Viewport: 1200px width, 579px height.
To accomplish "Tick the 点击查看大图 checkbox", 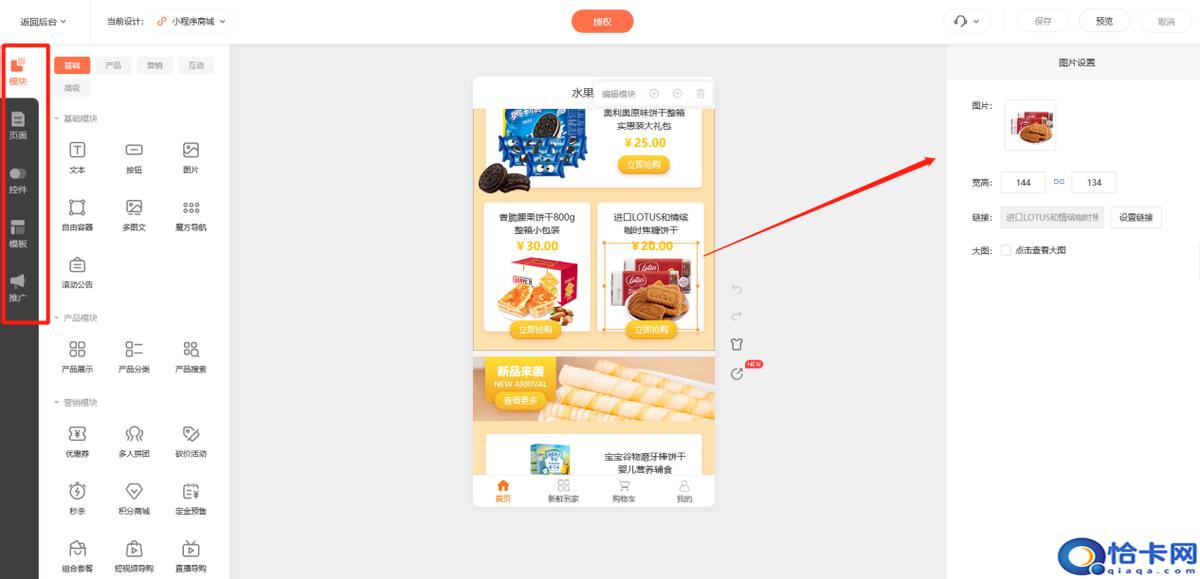I will click(1006, 250).
